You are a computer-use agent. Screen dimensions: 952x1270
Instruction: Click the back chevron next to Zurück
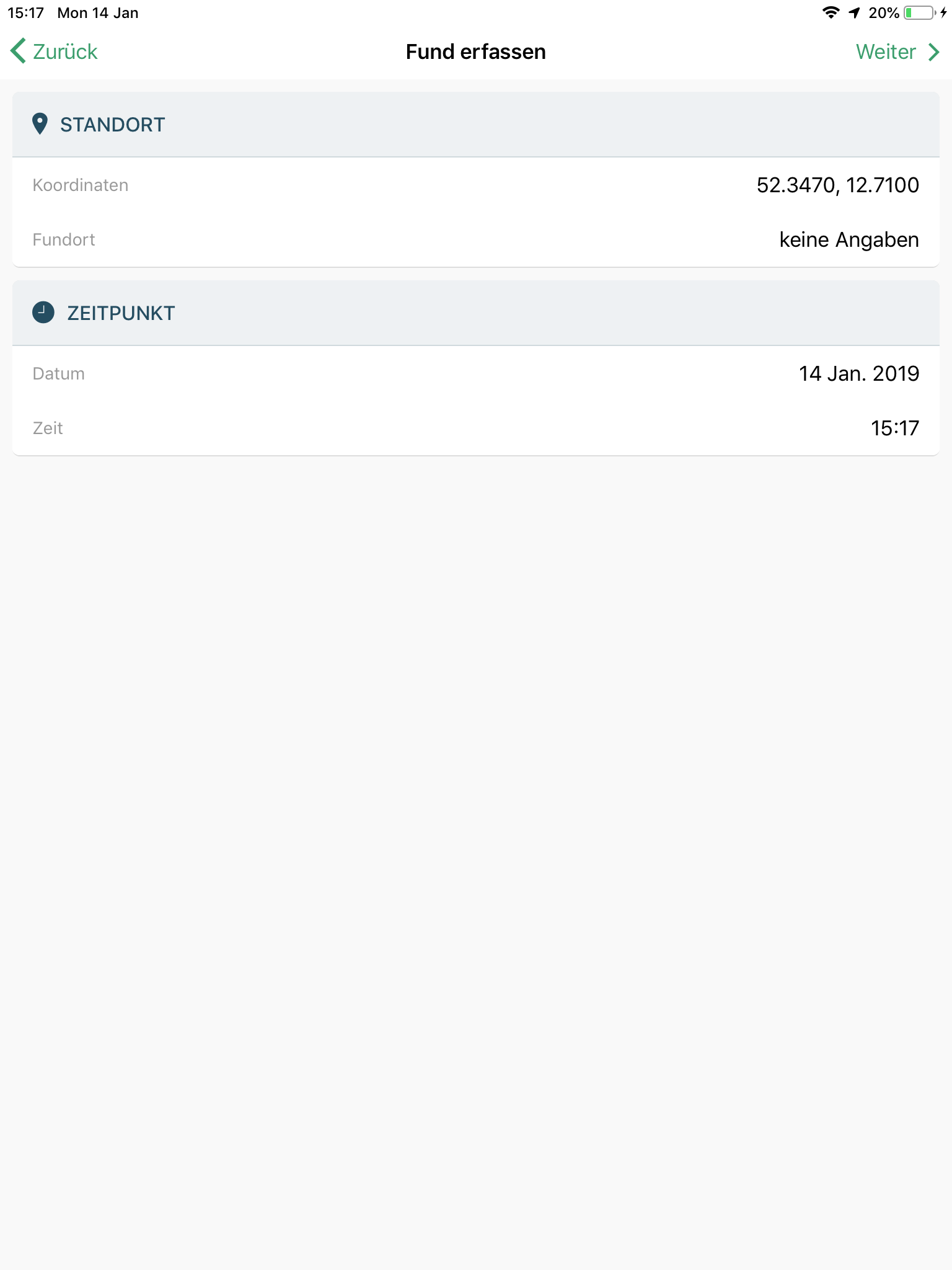(x=17, y=51)
